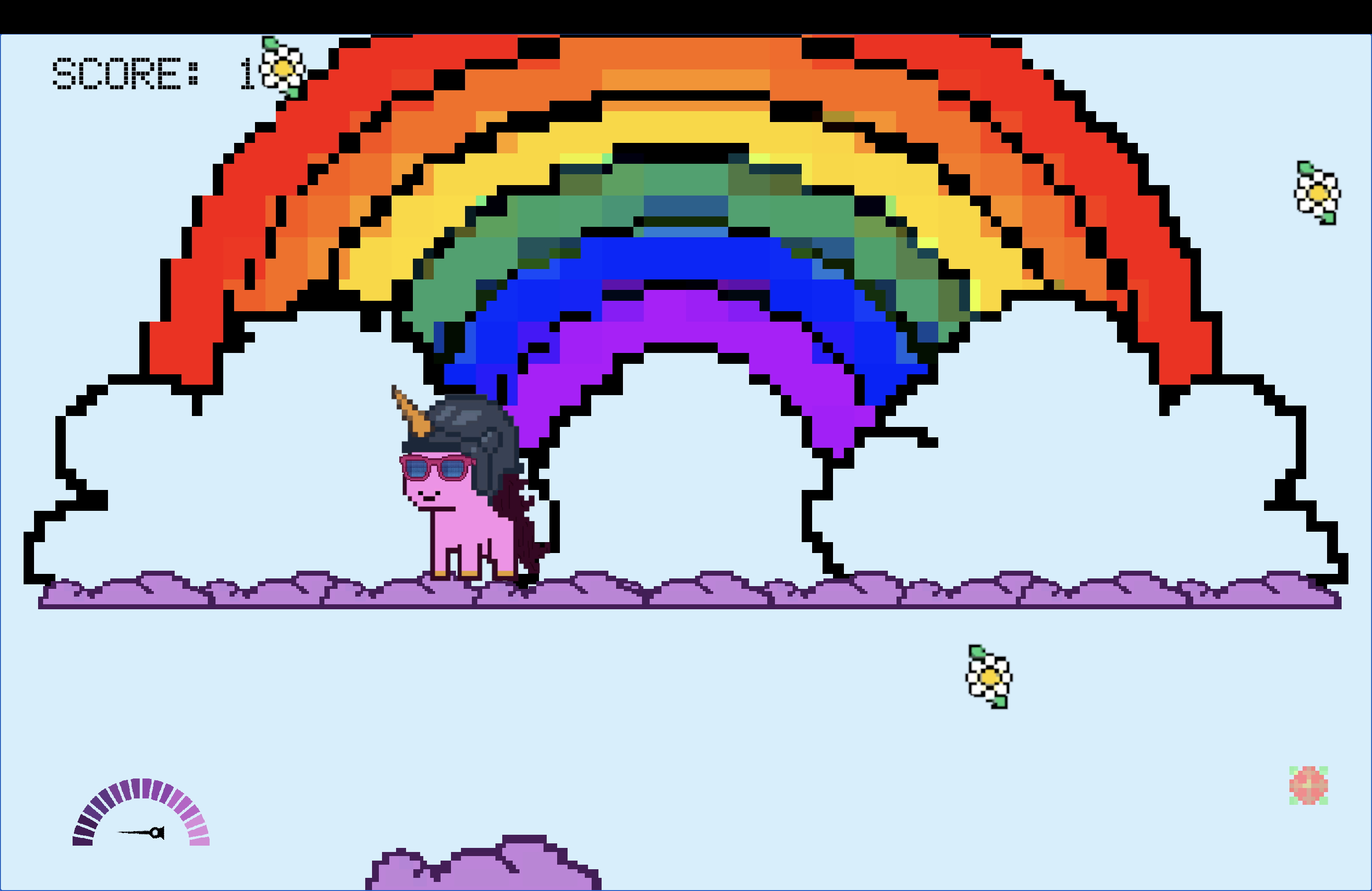Tap the faded red flower button
Viewport: 1372px width, 891px height.
point(1308,785)
